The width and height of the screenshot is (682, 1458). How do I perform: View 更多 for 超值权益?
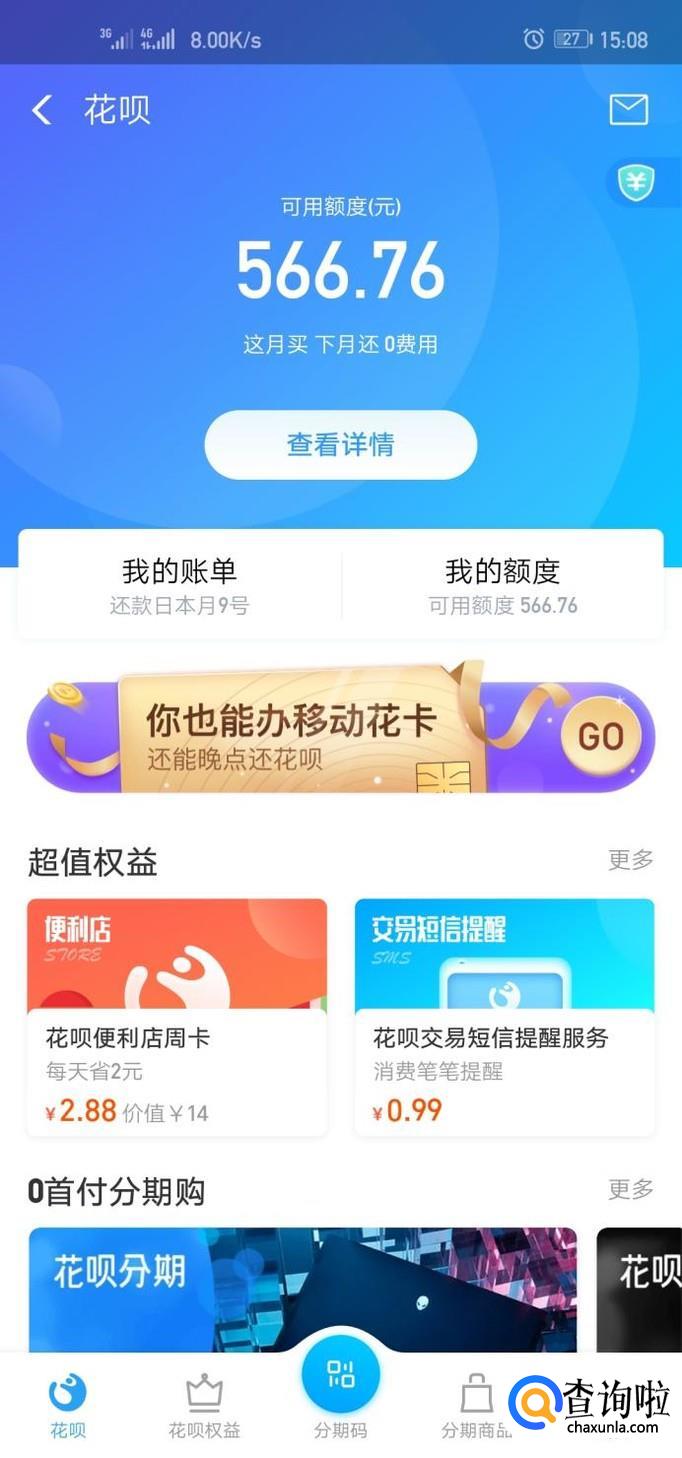(x=630, y=860)
